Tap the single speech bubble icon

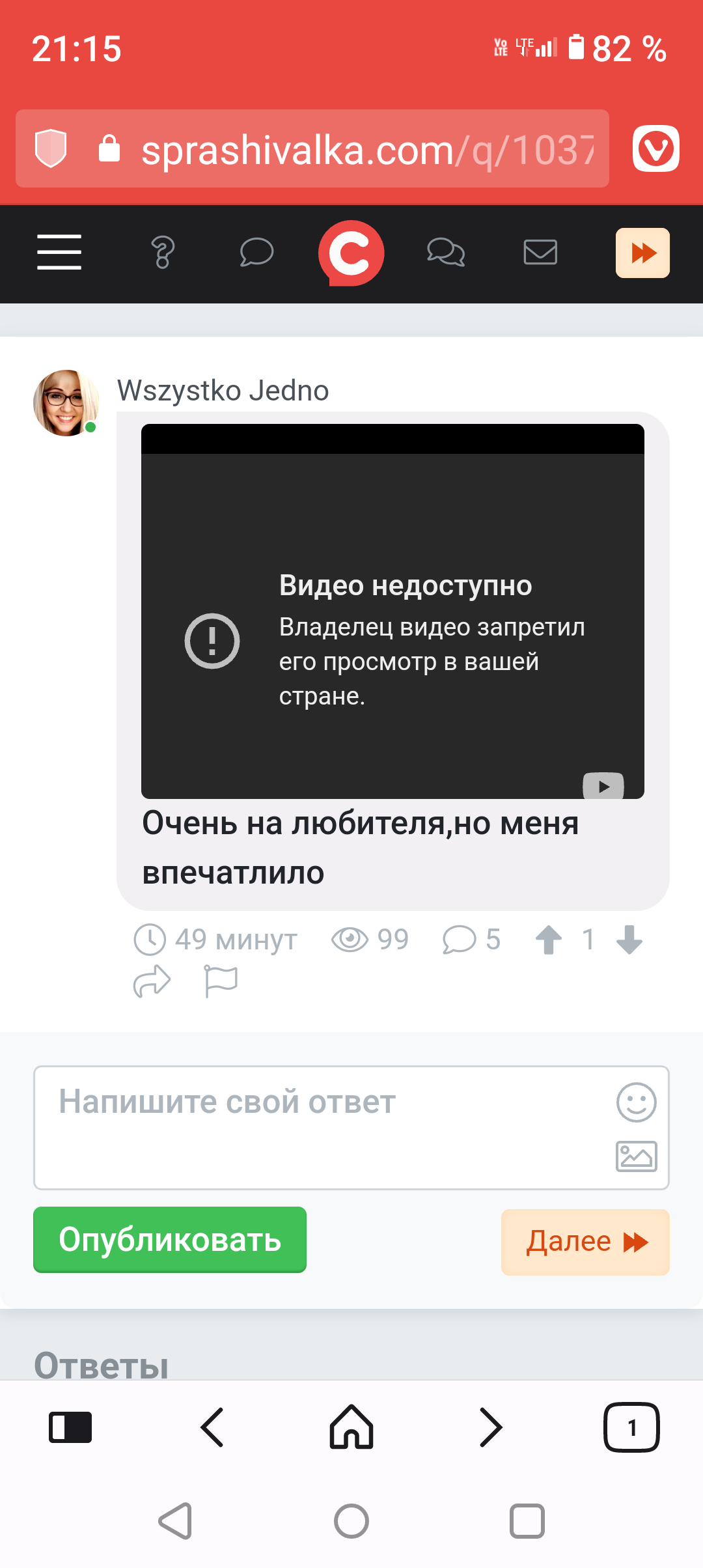click(x=256, y=252)
